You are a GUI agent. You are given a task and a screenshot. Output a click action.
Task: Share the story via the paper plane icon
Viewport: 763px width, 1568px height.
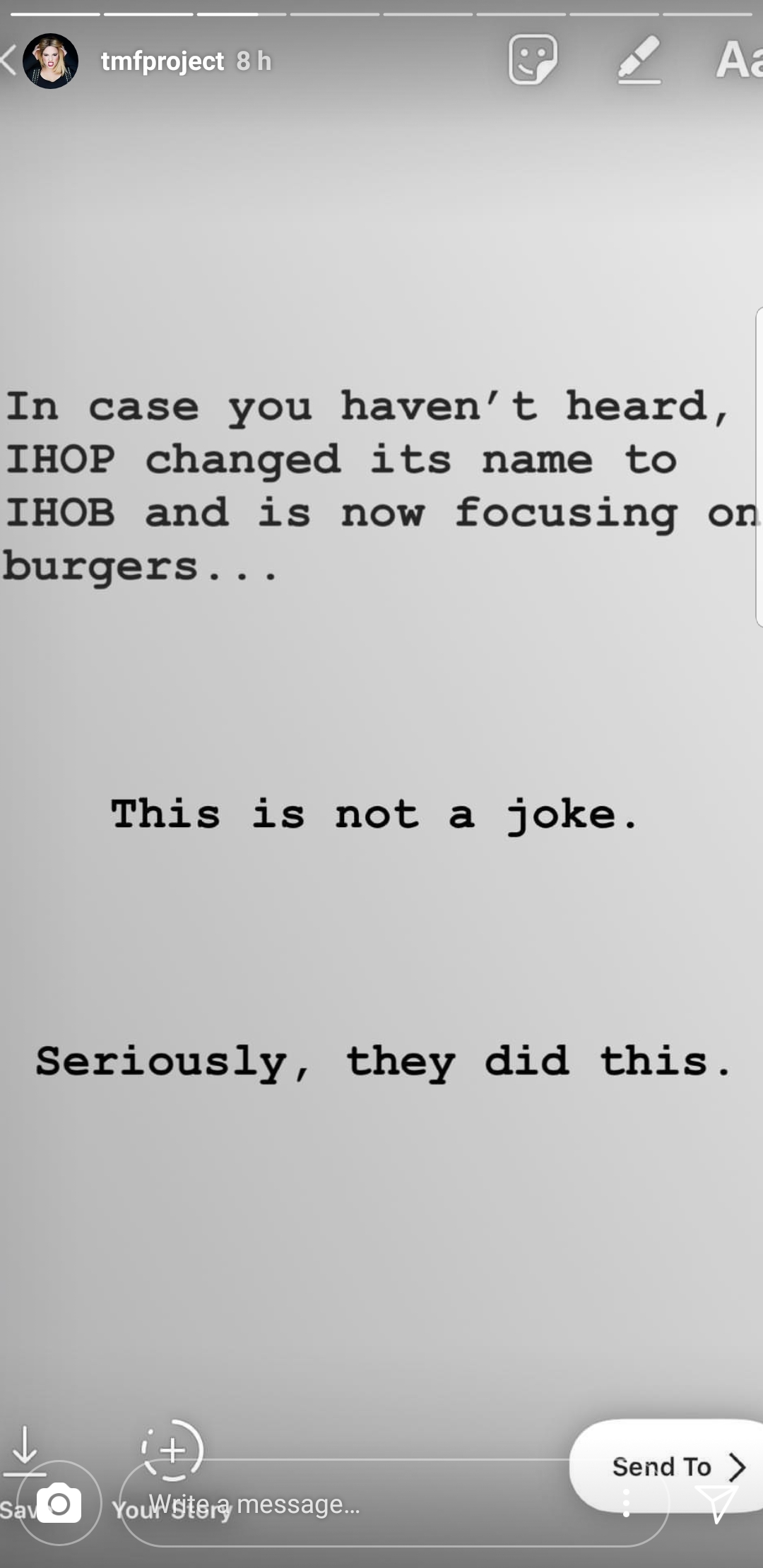716,1503
